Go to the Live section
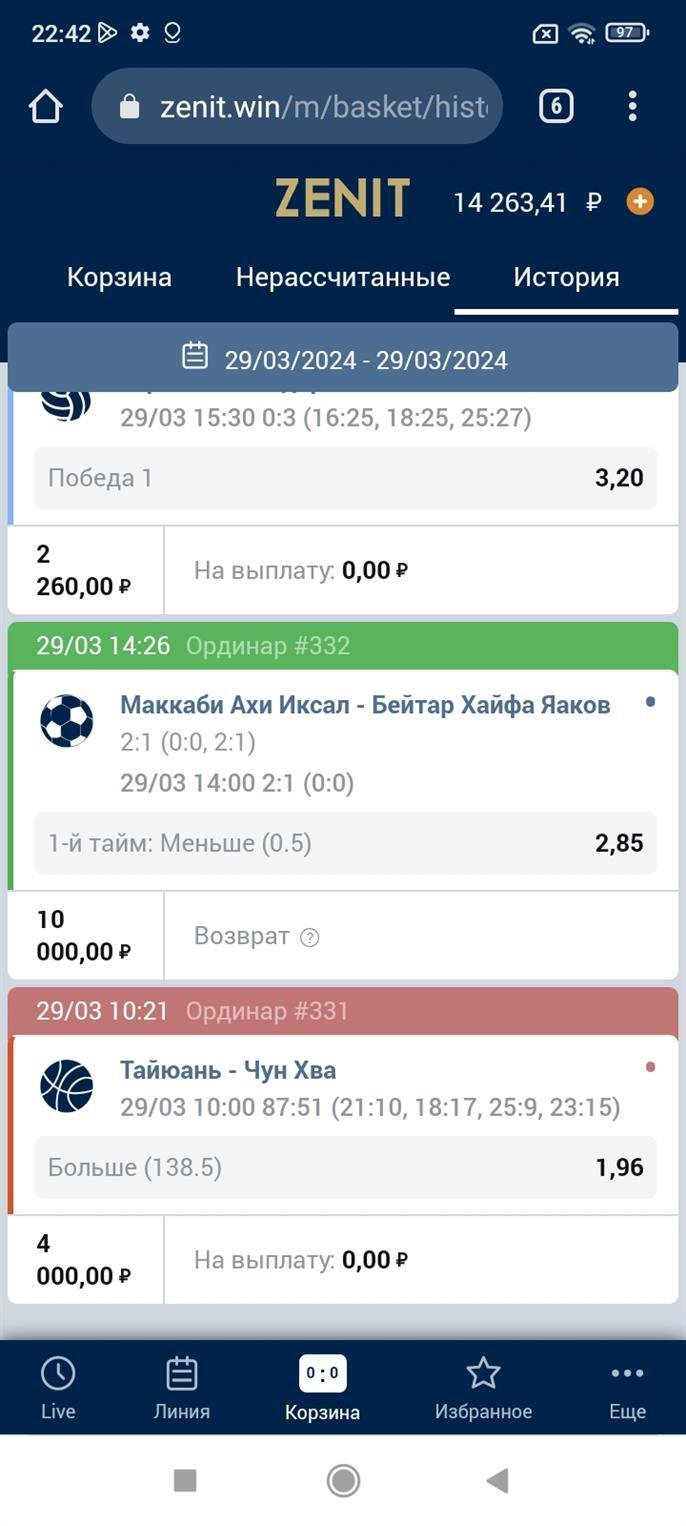Image resolution: width=686 pixels, height=1526 pixels. [58, 1388]
